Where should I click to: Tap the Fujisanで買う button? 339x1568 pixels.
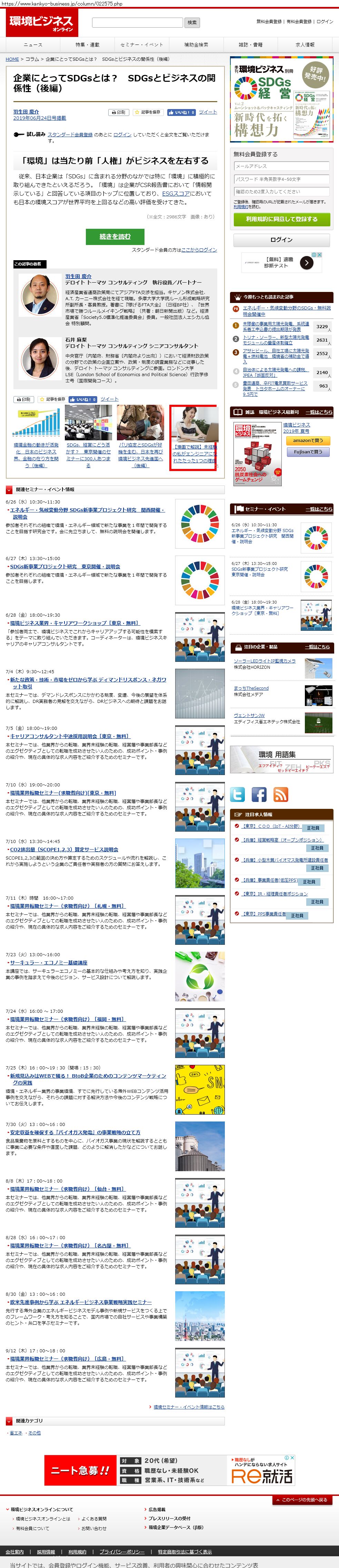(x=307, y=452)
